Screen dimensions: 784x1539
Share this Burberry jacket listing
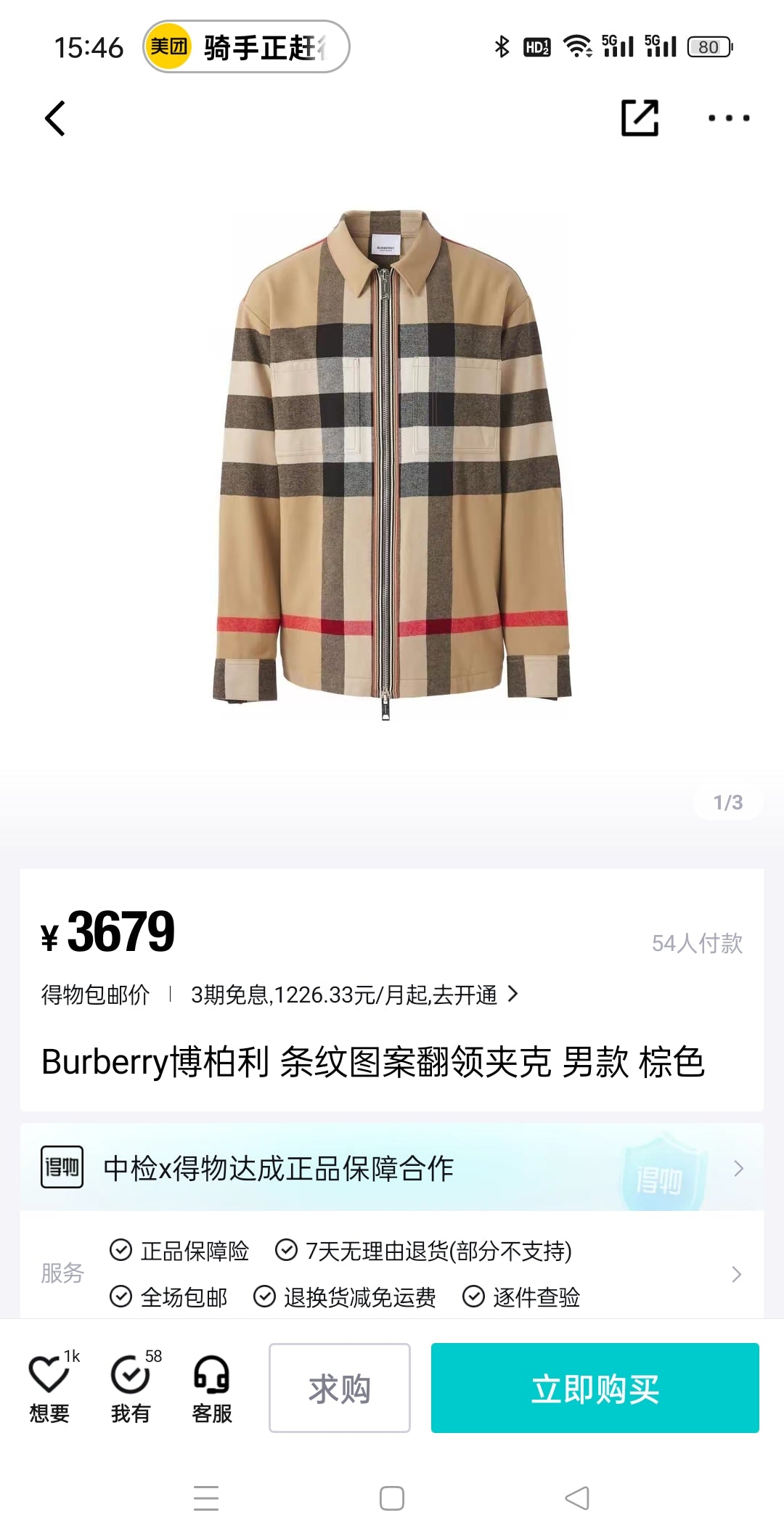(640, 118)
